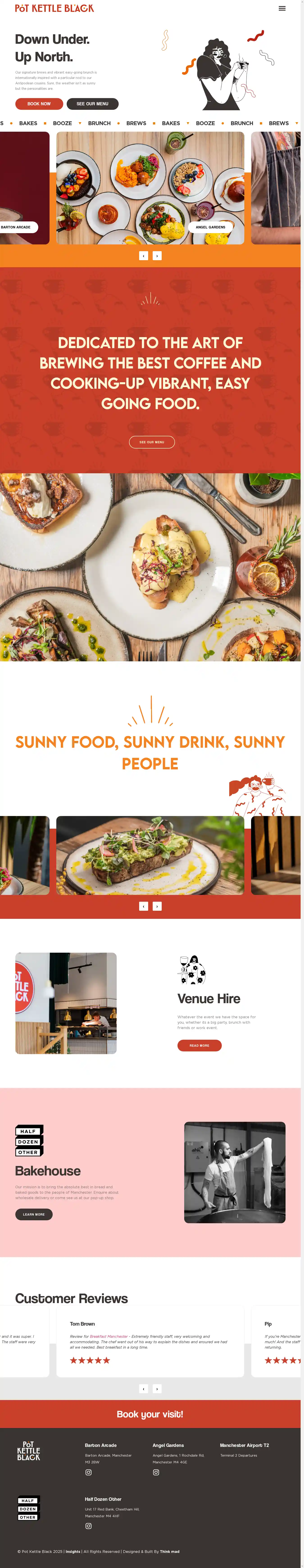Show the next customer review
The width and height of the screenshot is (304, 1568).
(x=157, y=1389)
